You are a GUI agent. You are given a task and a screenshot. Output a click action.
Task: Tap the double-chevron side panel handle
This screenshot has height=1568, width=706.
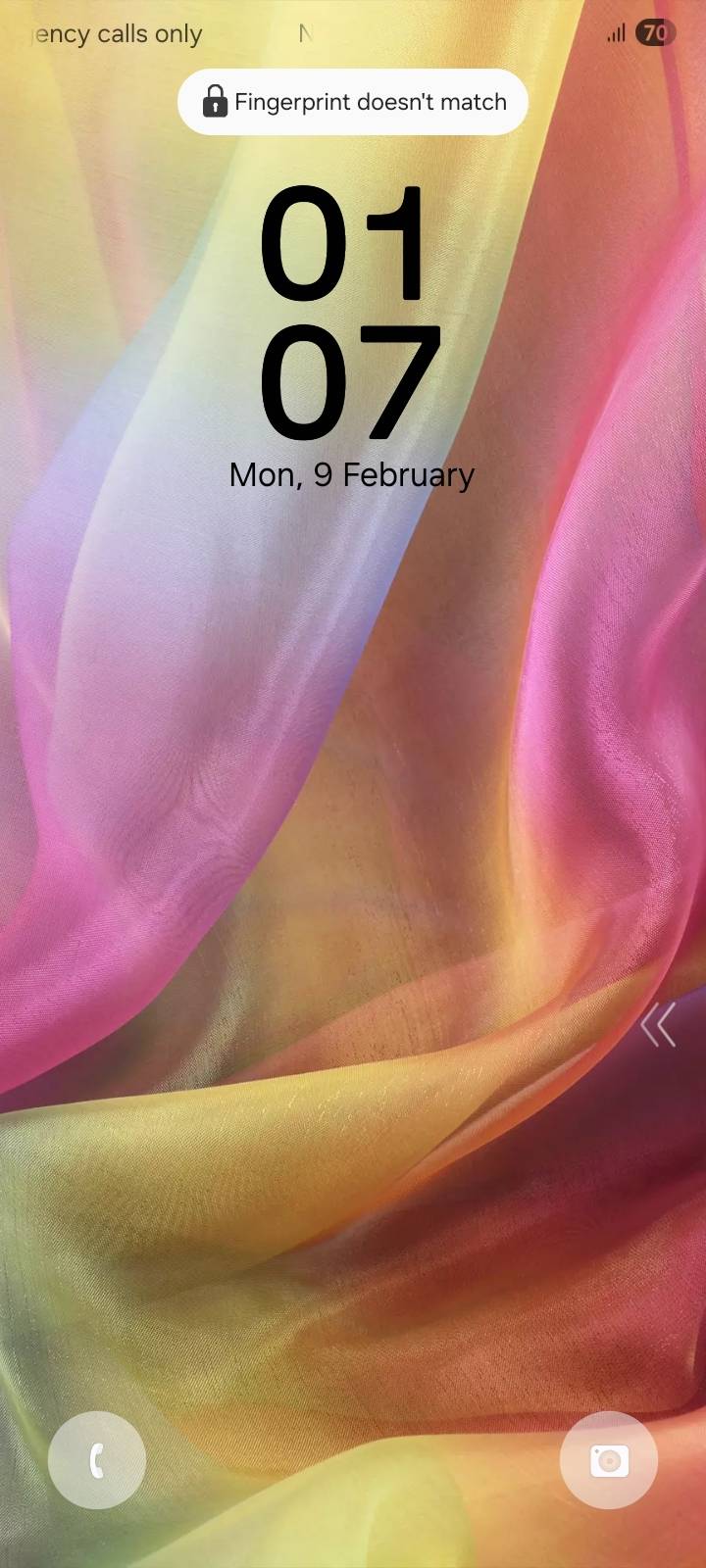point(659,1026)
